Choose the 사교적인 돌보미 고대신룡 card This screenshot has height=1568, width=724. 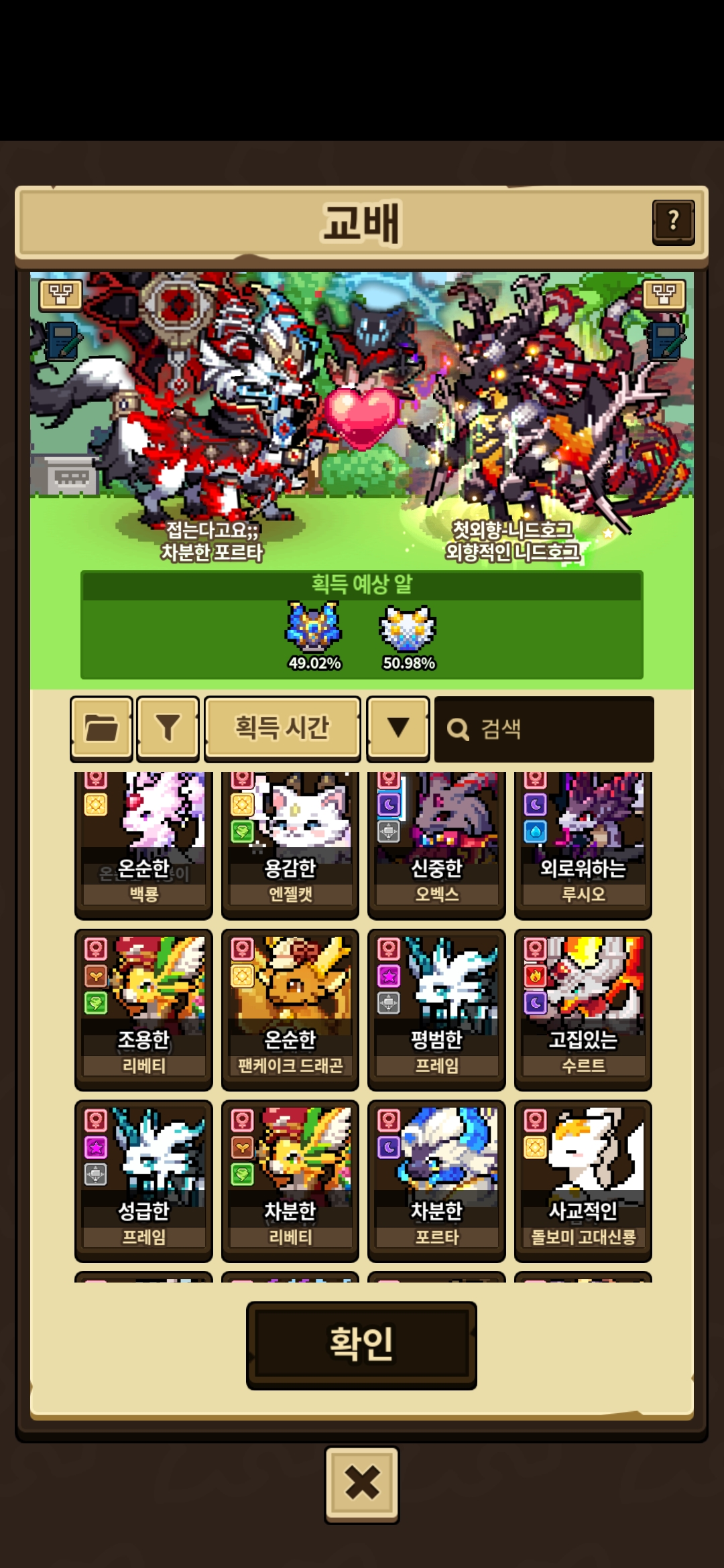point(583,1181)
